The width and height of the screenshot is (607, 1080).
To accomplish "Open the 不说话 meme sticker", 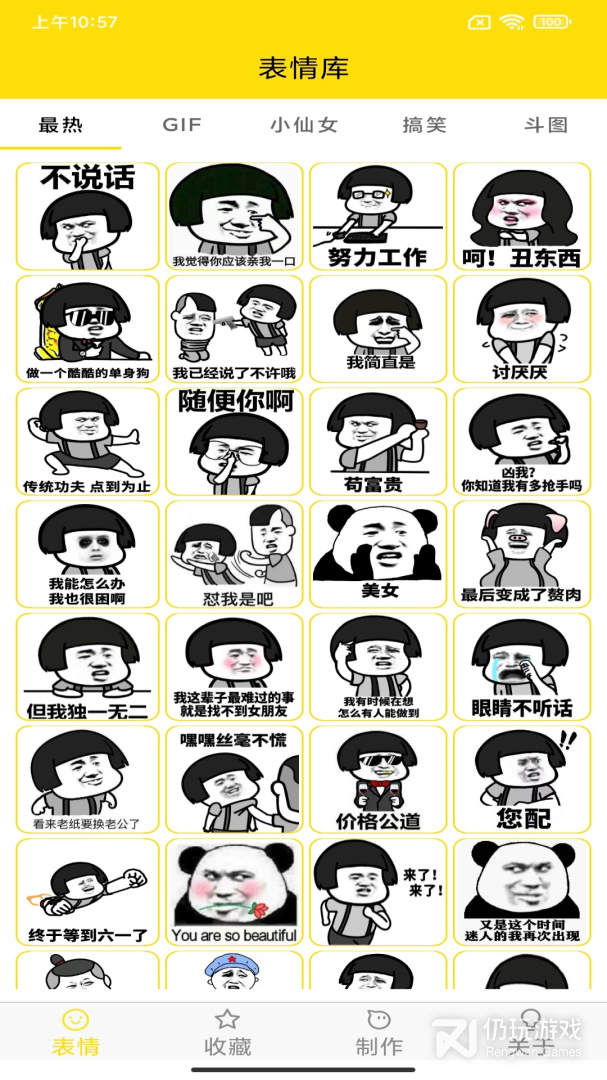I will pos(88,217).
